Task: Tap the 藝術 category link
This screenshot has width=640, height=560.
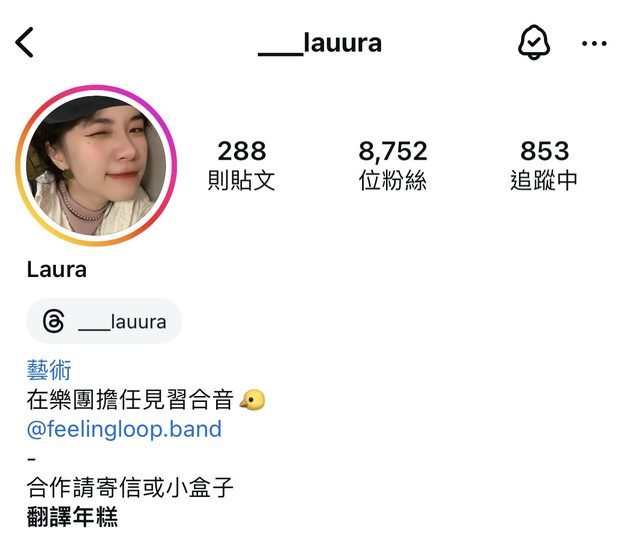Action: (49, 372)
